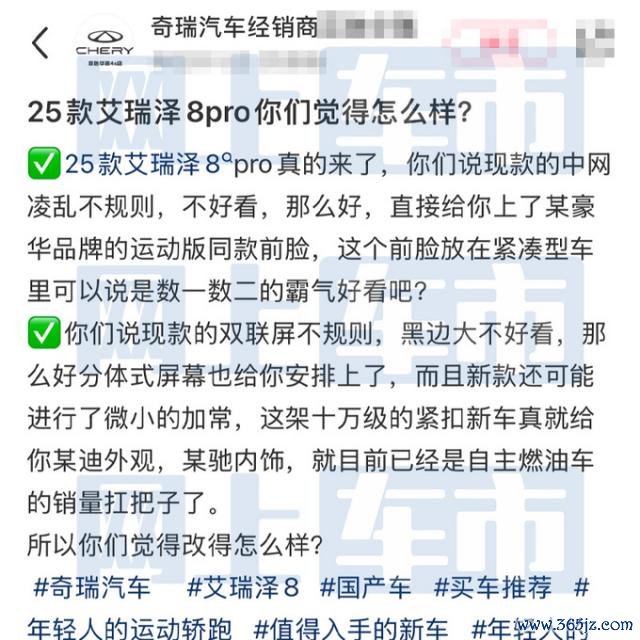Open the Chery dealer profile avatar
This screenshot has height=640, width=640.
point(103,42)
